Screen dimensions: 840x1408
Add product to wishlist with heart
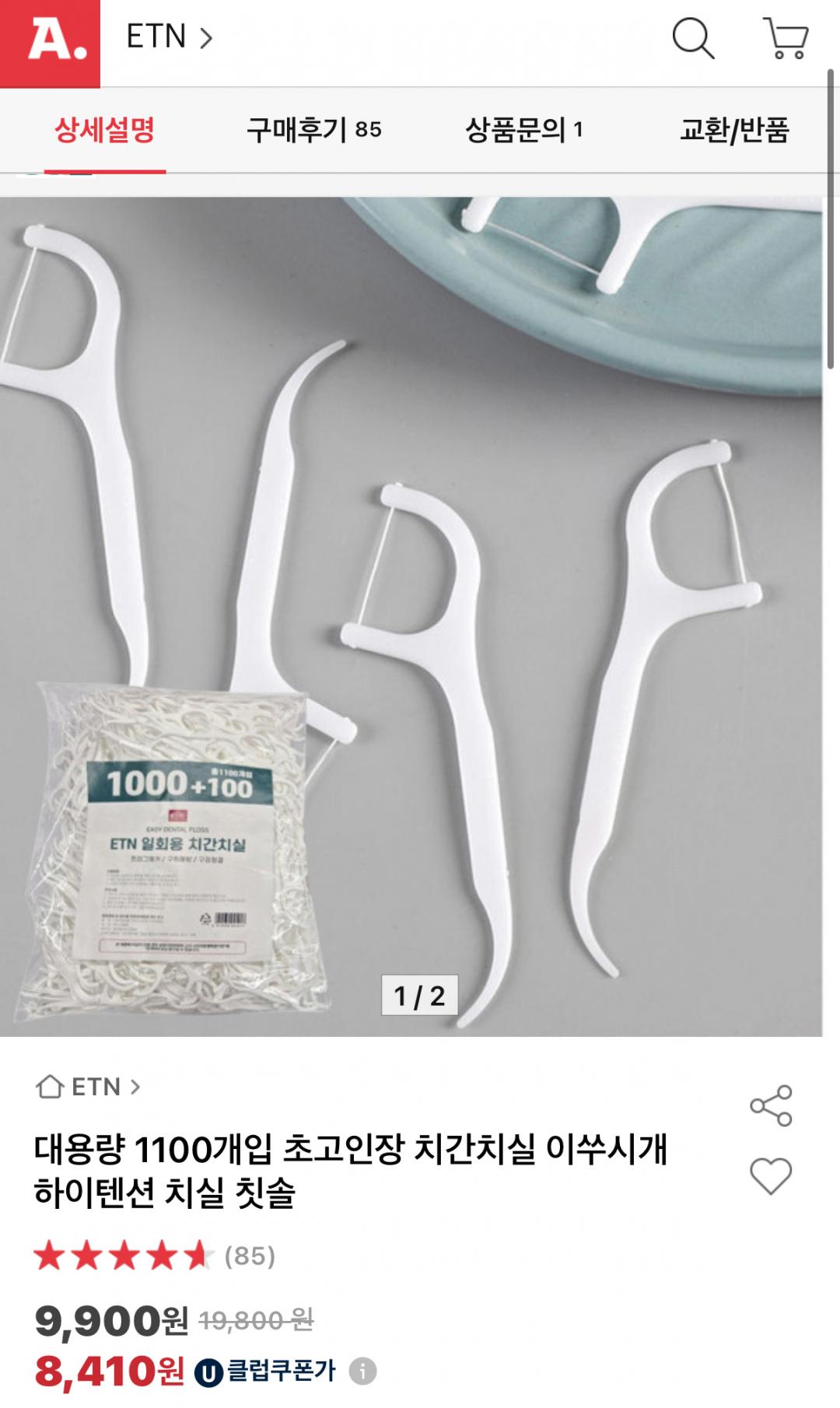771,1175
